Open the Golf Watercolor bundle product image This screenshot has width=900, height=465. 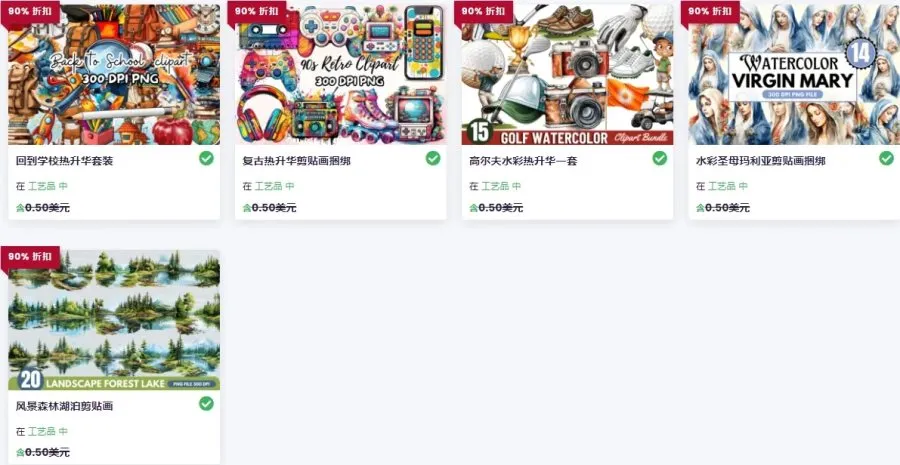[x=567, y=75]
